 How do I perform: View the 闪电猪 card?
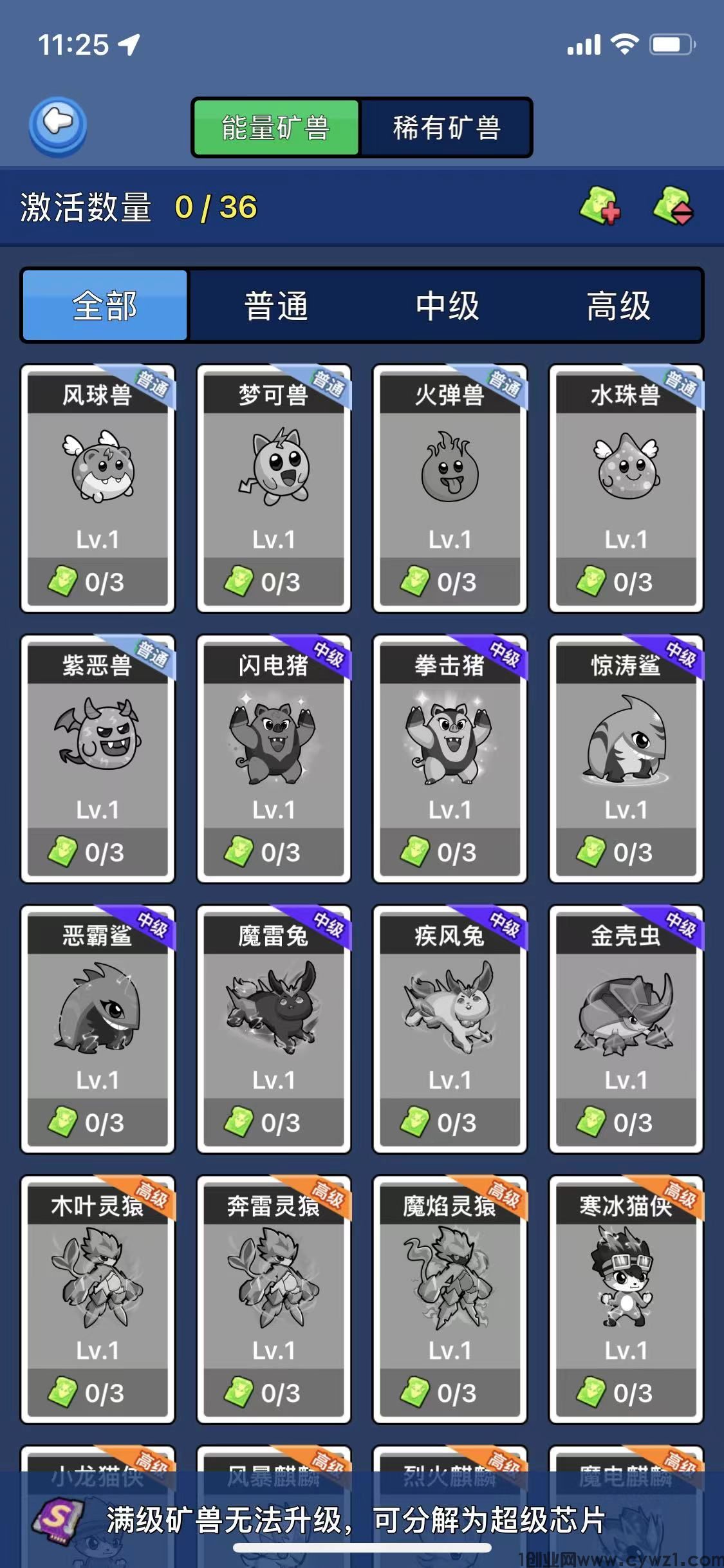tap(274, 758)
